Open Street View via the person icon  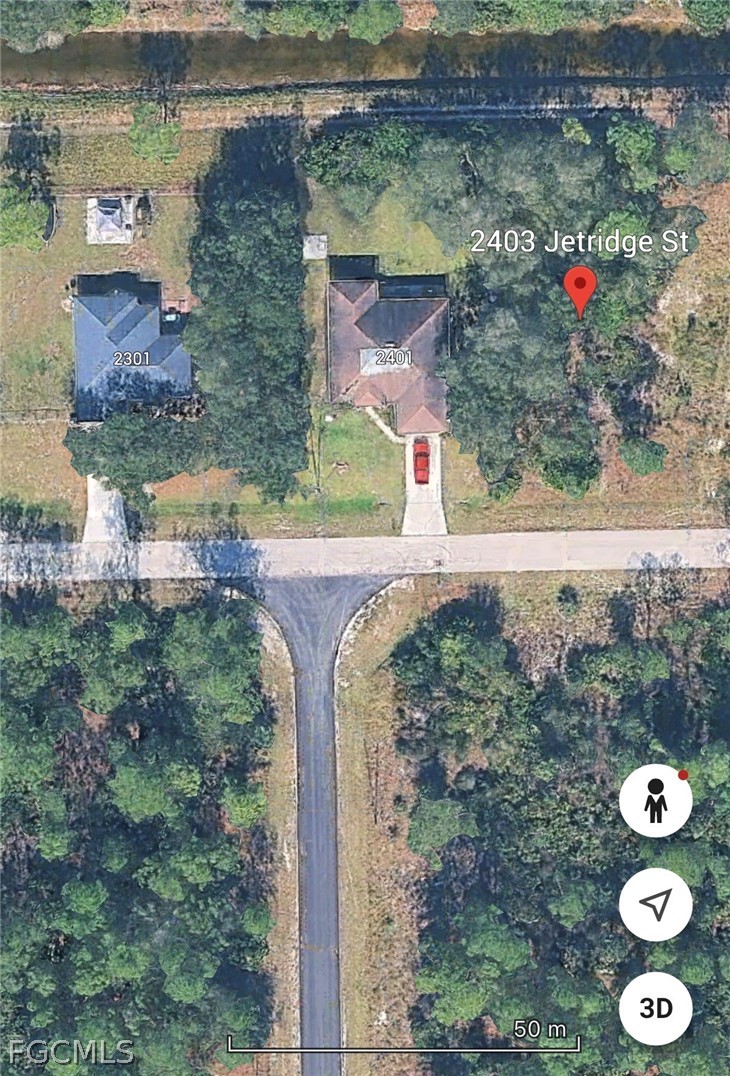pos(655,801)
